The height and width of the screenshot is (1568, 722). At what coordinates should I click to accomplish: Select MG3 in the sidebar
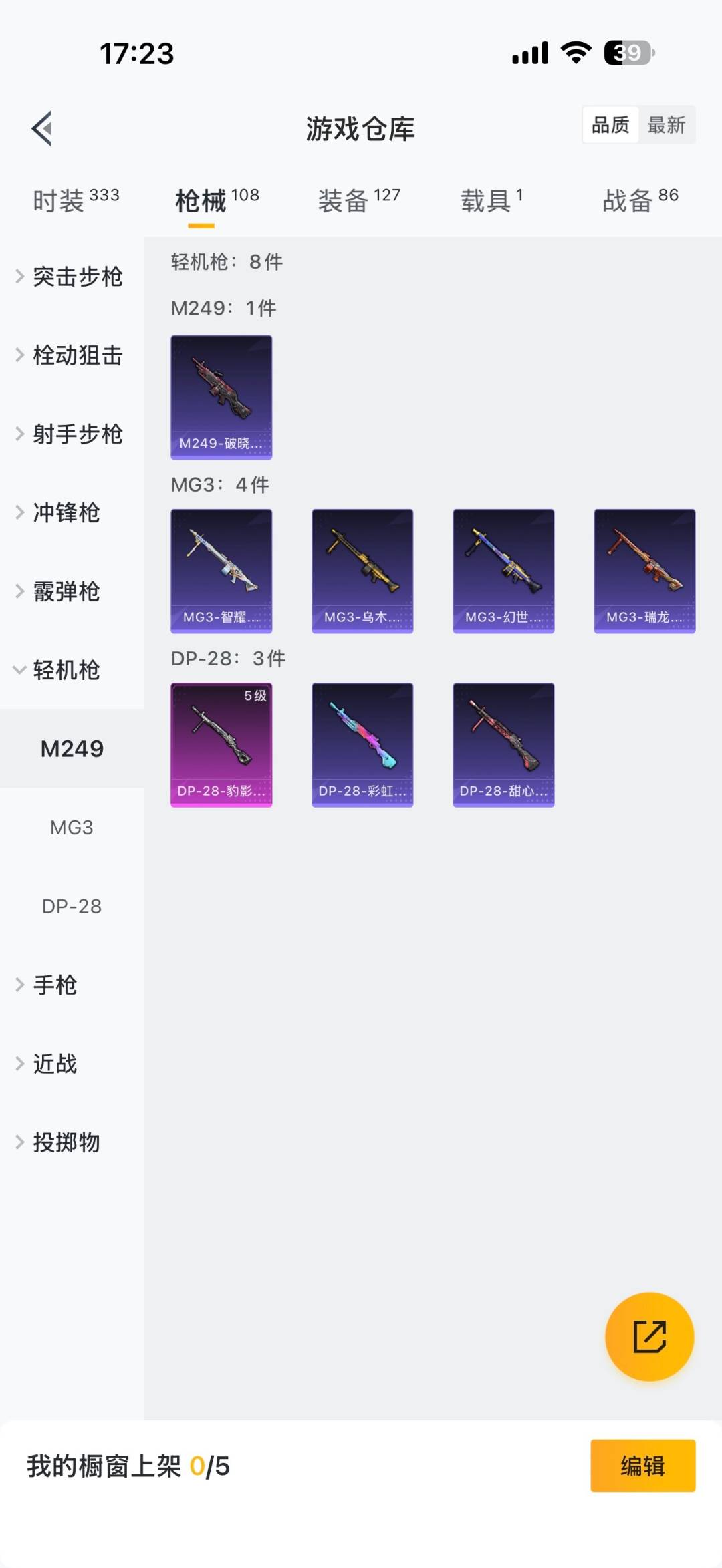pyautogui.click(x=72, y=828)
